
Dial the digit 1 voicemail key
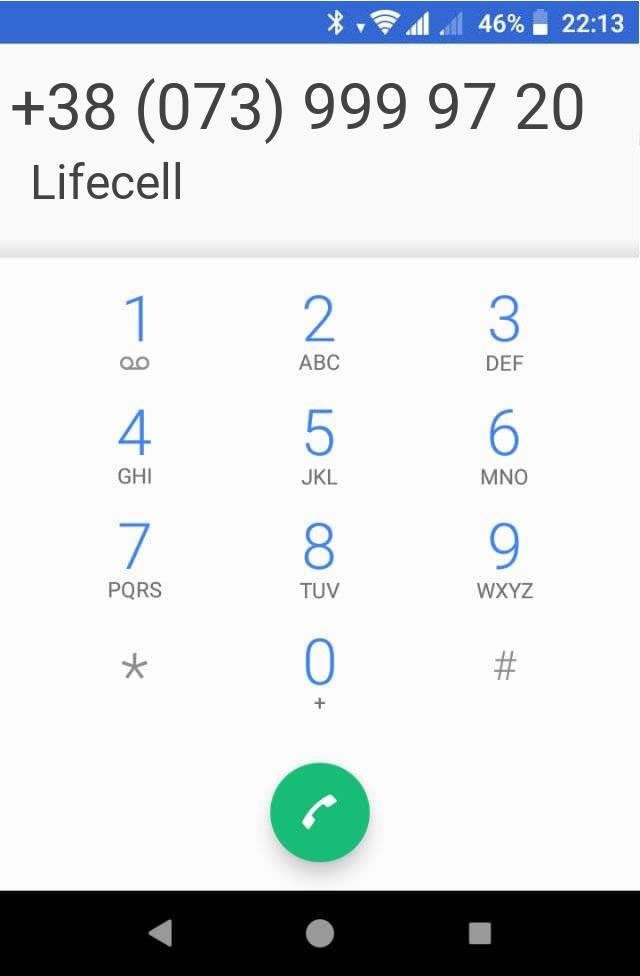pyautogui.click(x=135, y=333)
